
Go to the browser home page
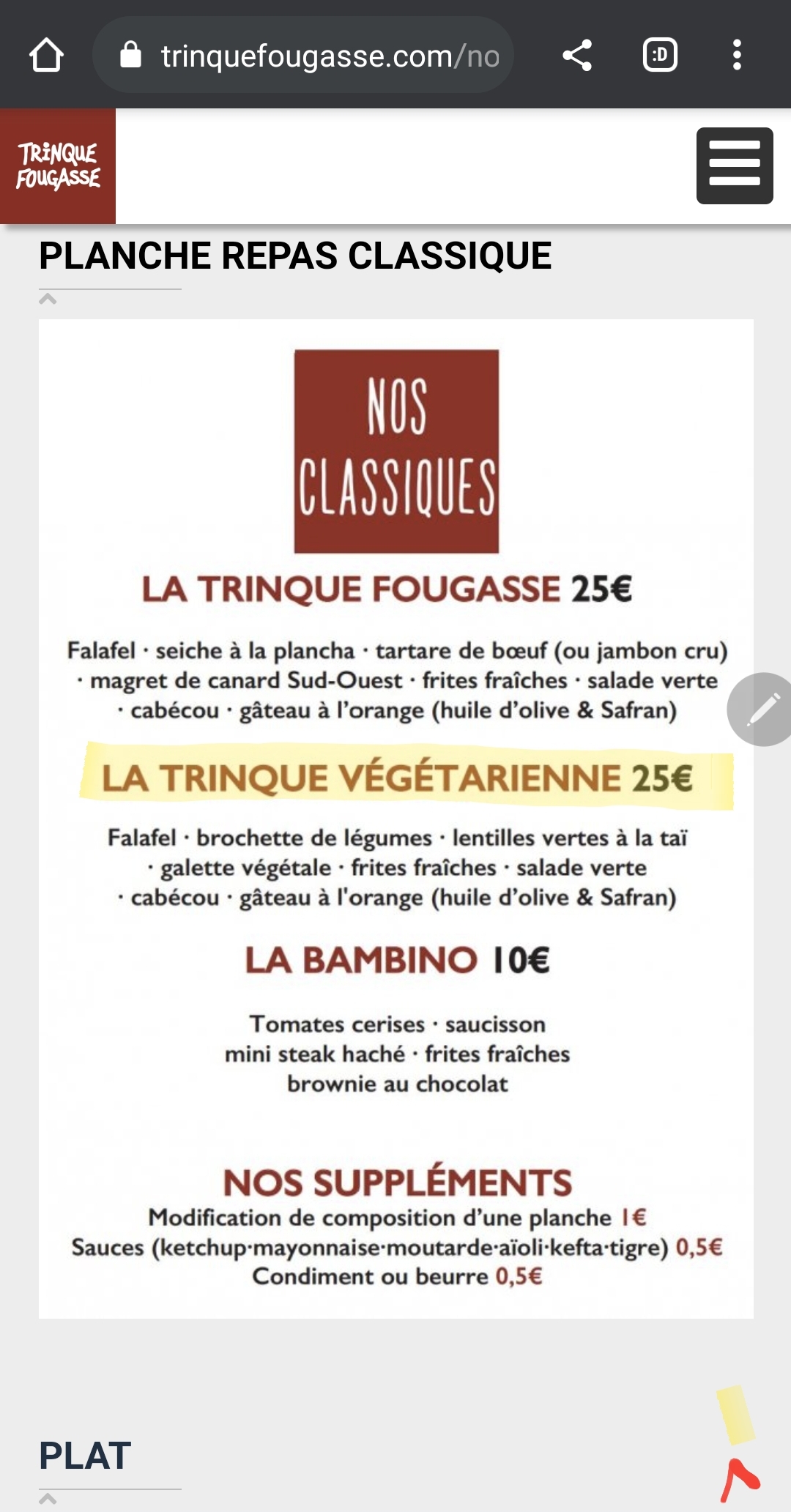click(46, 55)
